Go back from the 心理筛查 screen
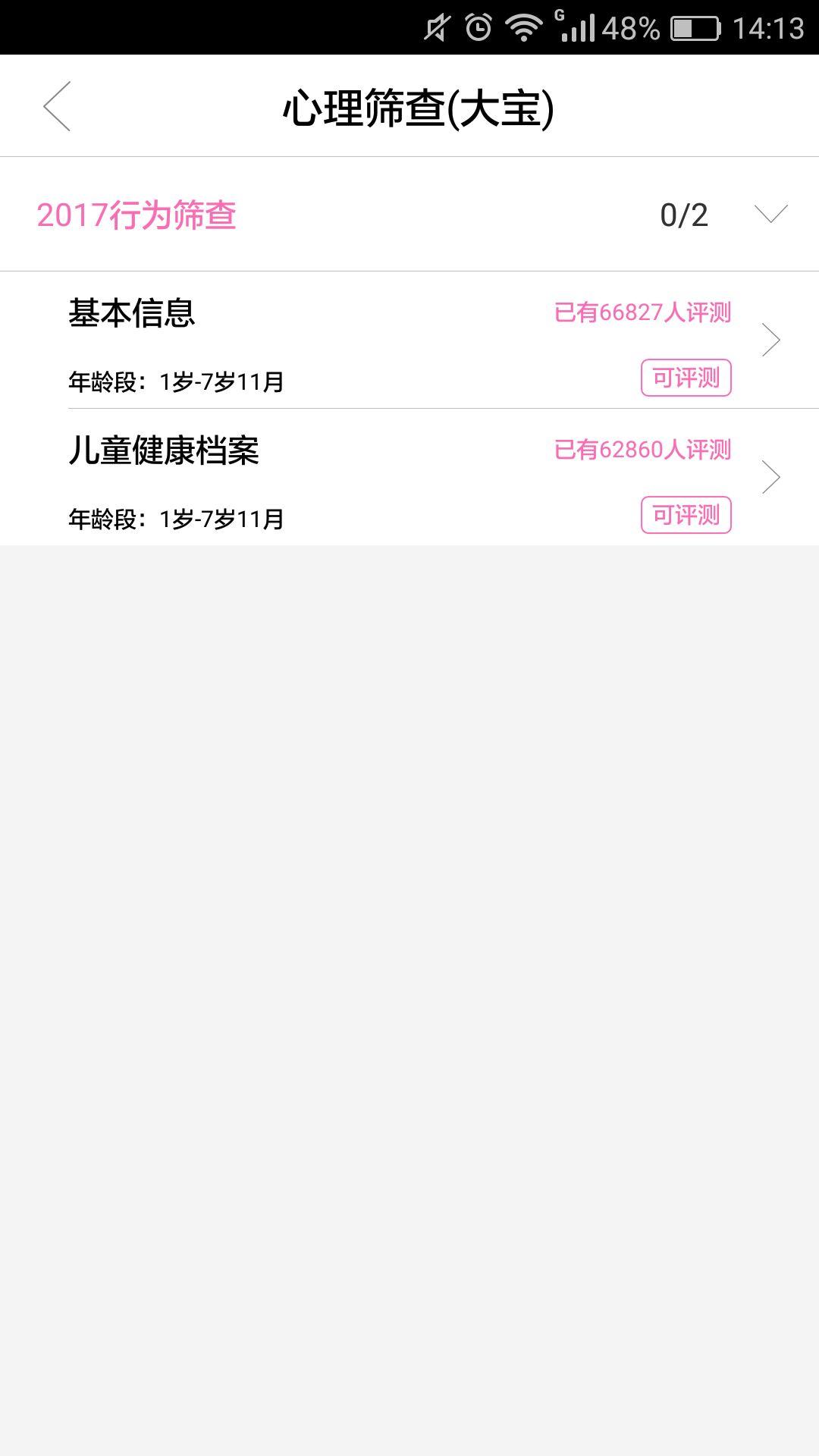This screenshot has width=819, height=1456. (x=57, y=106)
